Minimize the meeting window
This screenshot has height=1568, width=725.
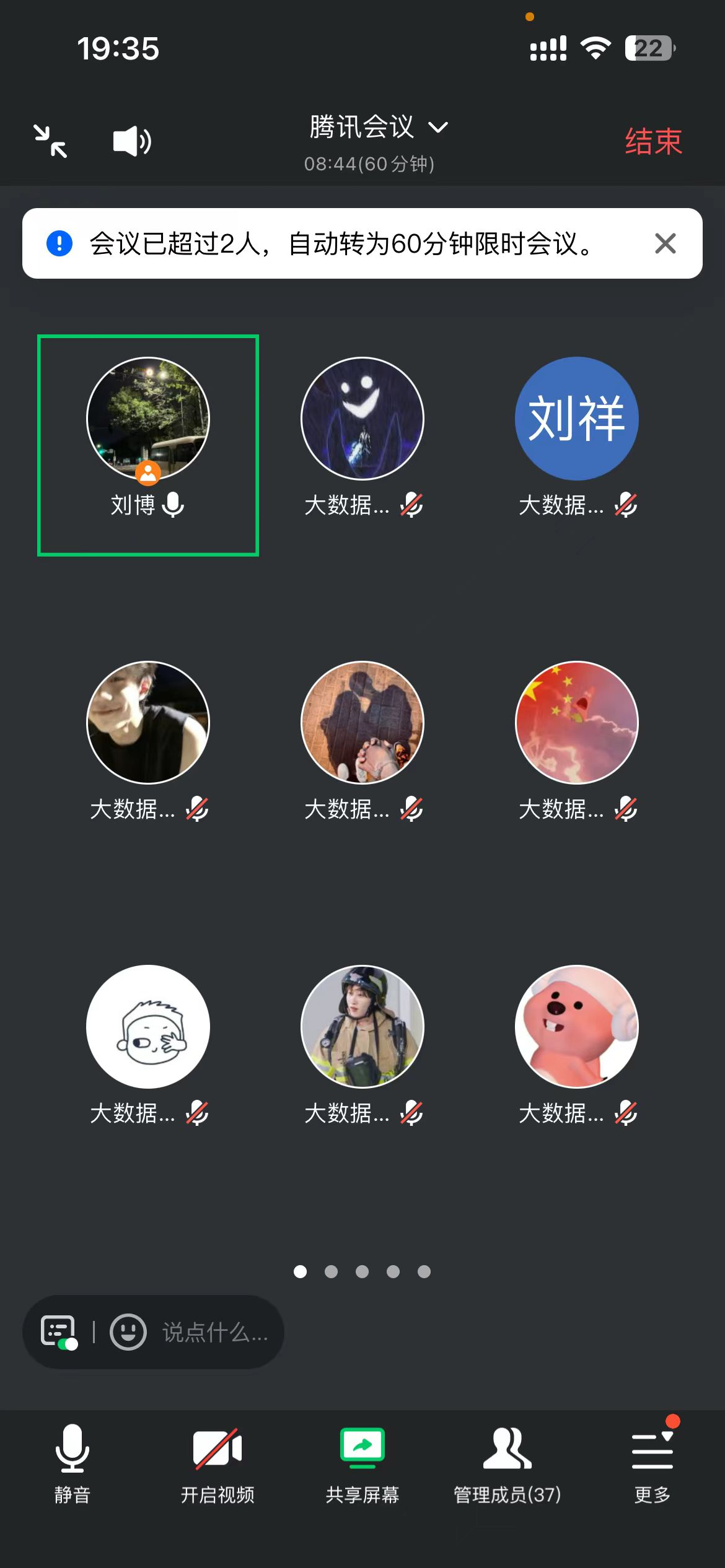coord(50,141)
